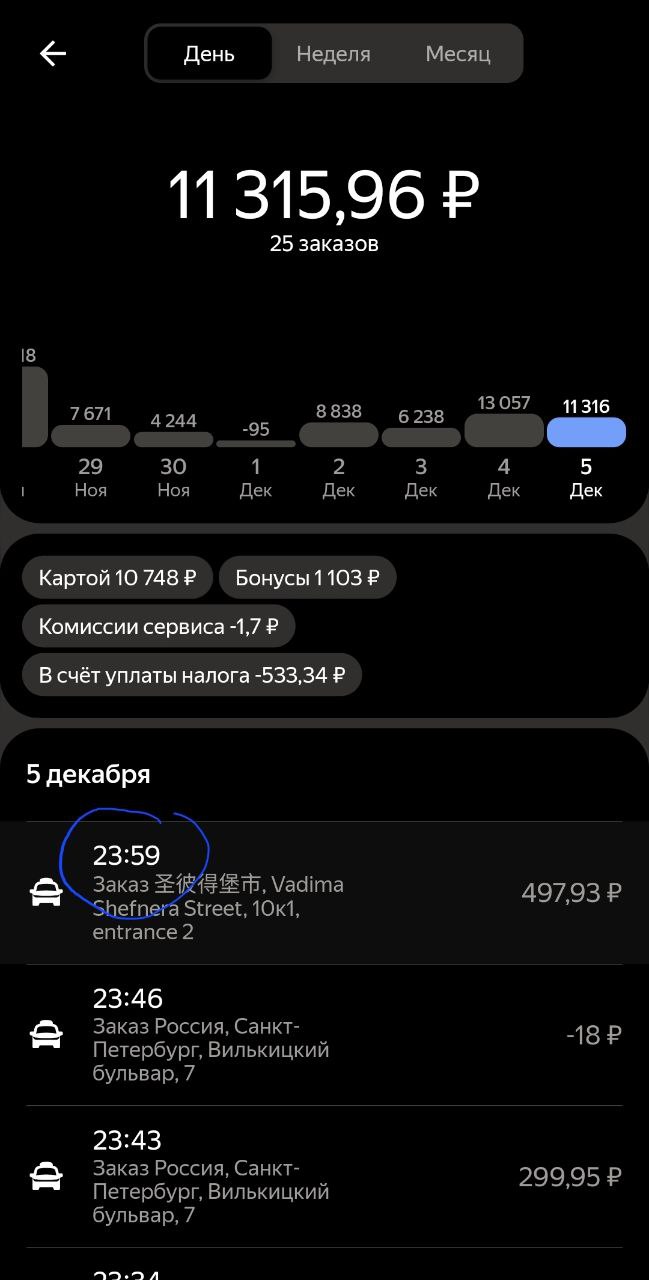Screen dimensions: 649x1280
Task: Tap the Комиссии сервиса chip
Action: (x=158, y=627)
